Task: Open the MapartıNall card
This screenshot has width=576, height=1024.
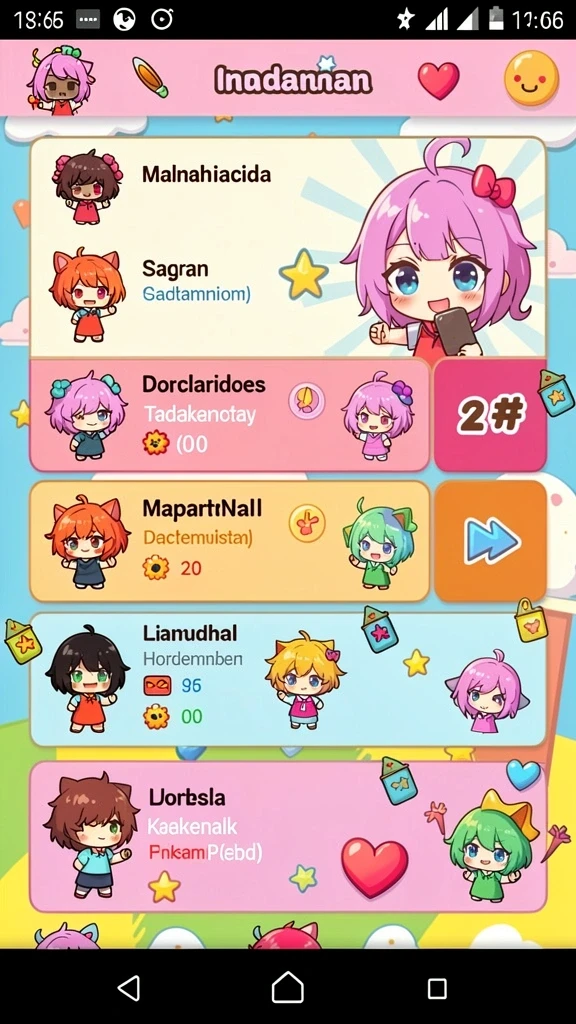Action: [229, 541]
